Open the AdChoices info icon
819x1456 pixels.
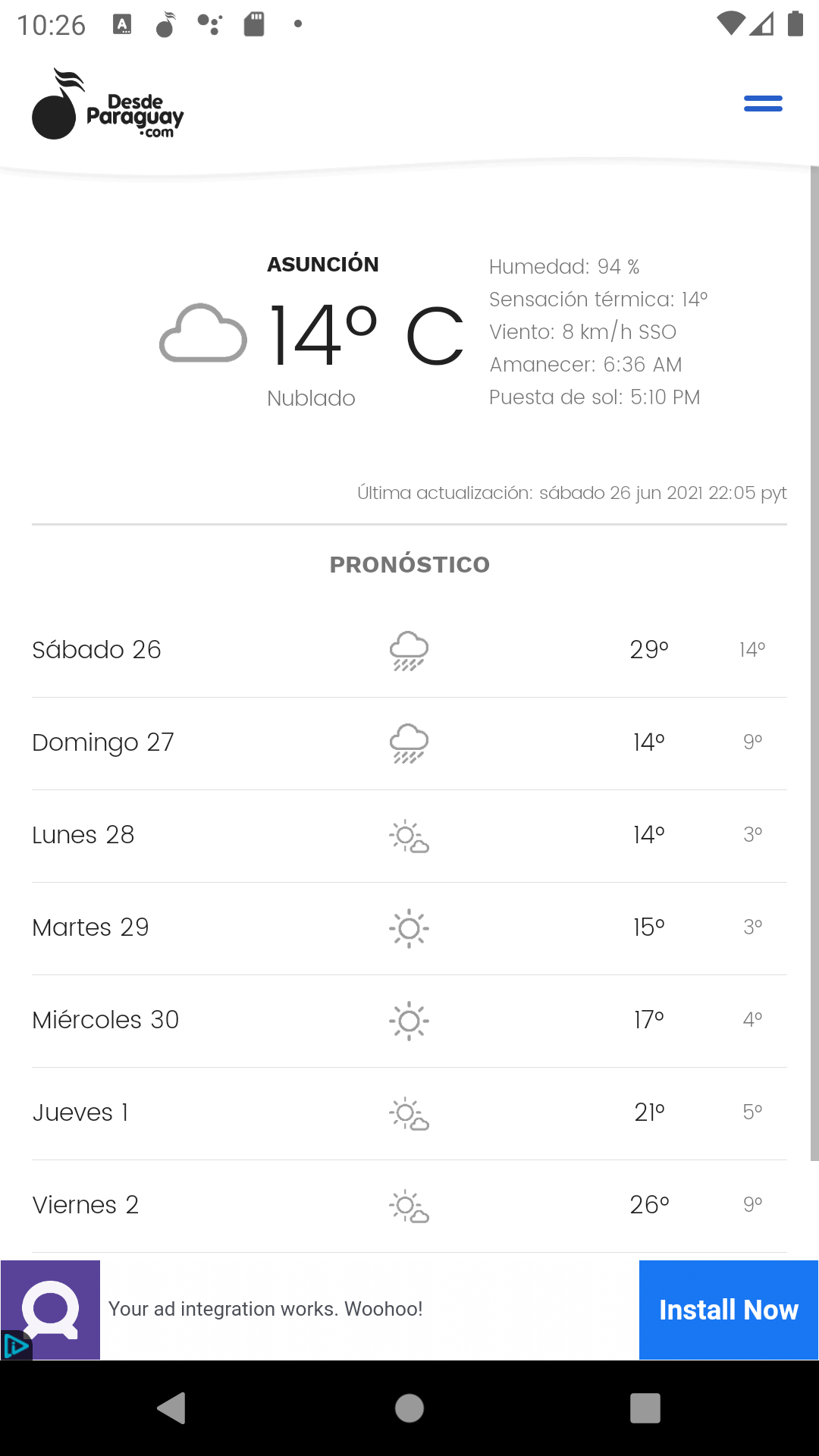tap(16, 1346)
